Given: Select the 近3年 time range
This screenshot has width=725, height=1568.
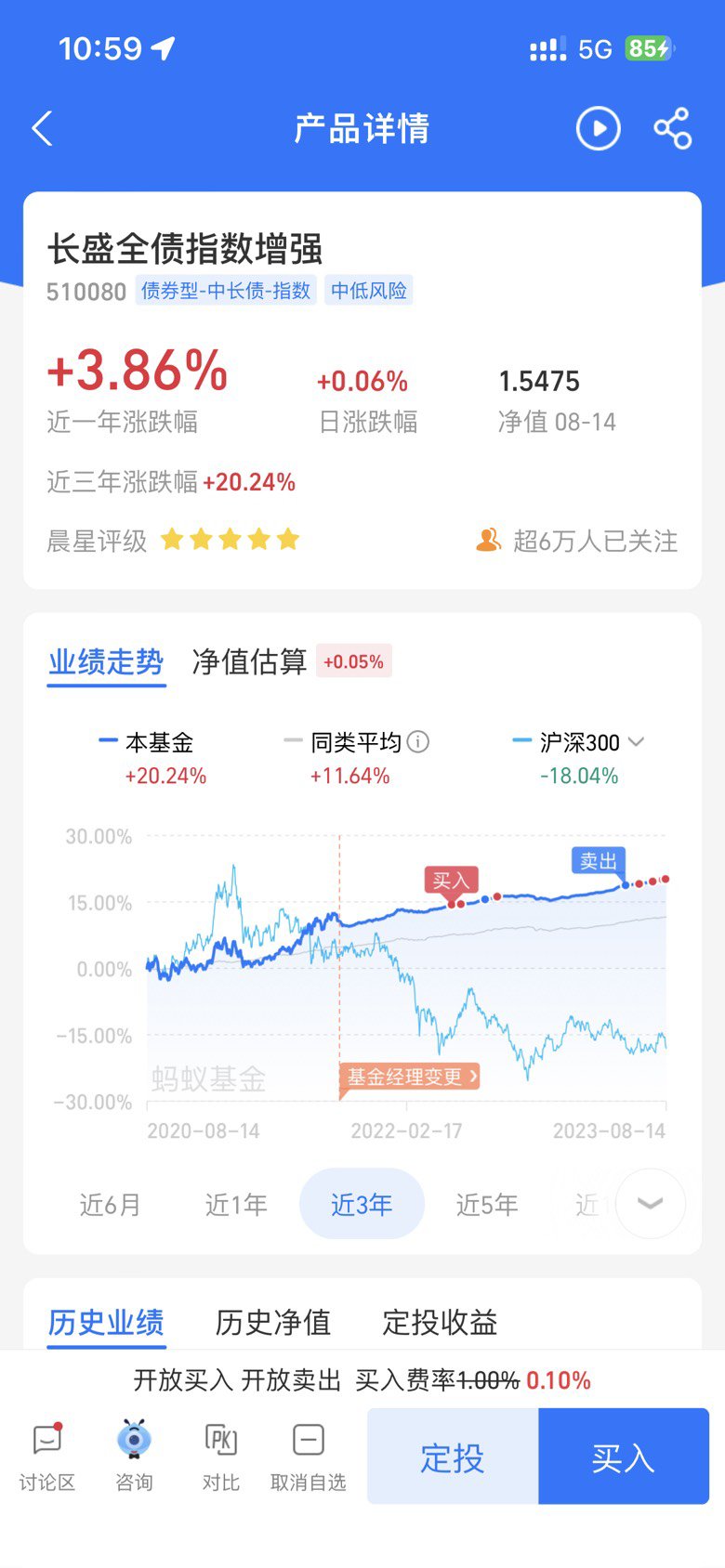Looking at the screenshot, I should 362,1204.
